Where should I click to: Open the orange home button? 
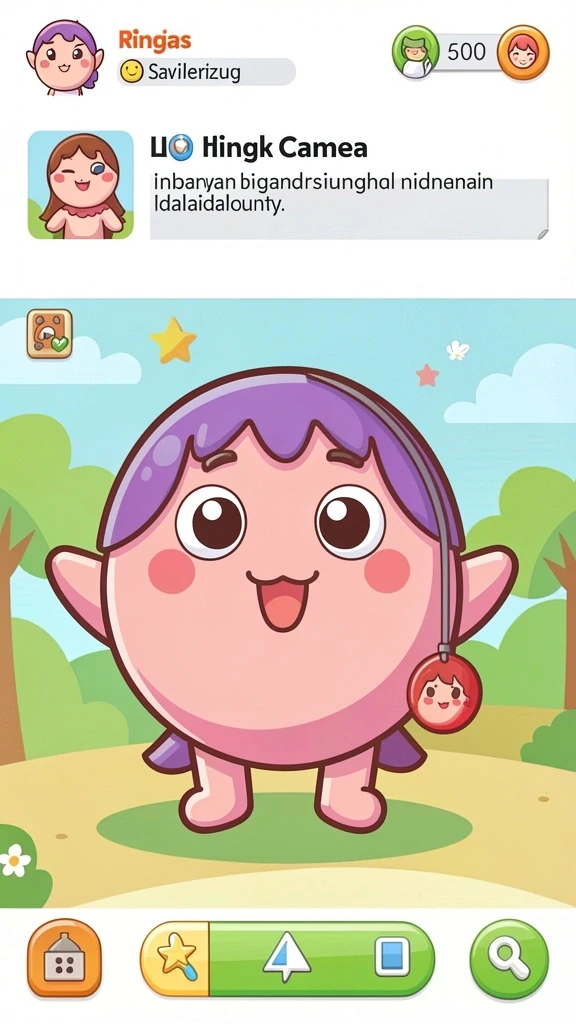(64, 958)
